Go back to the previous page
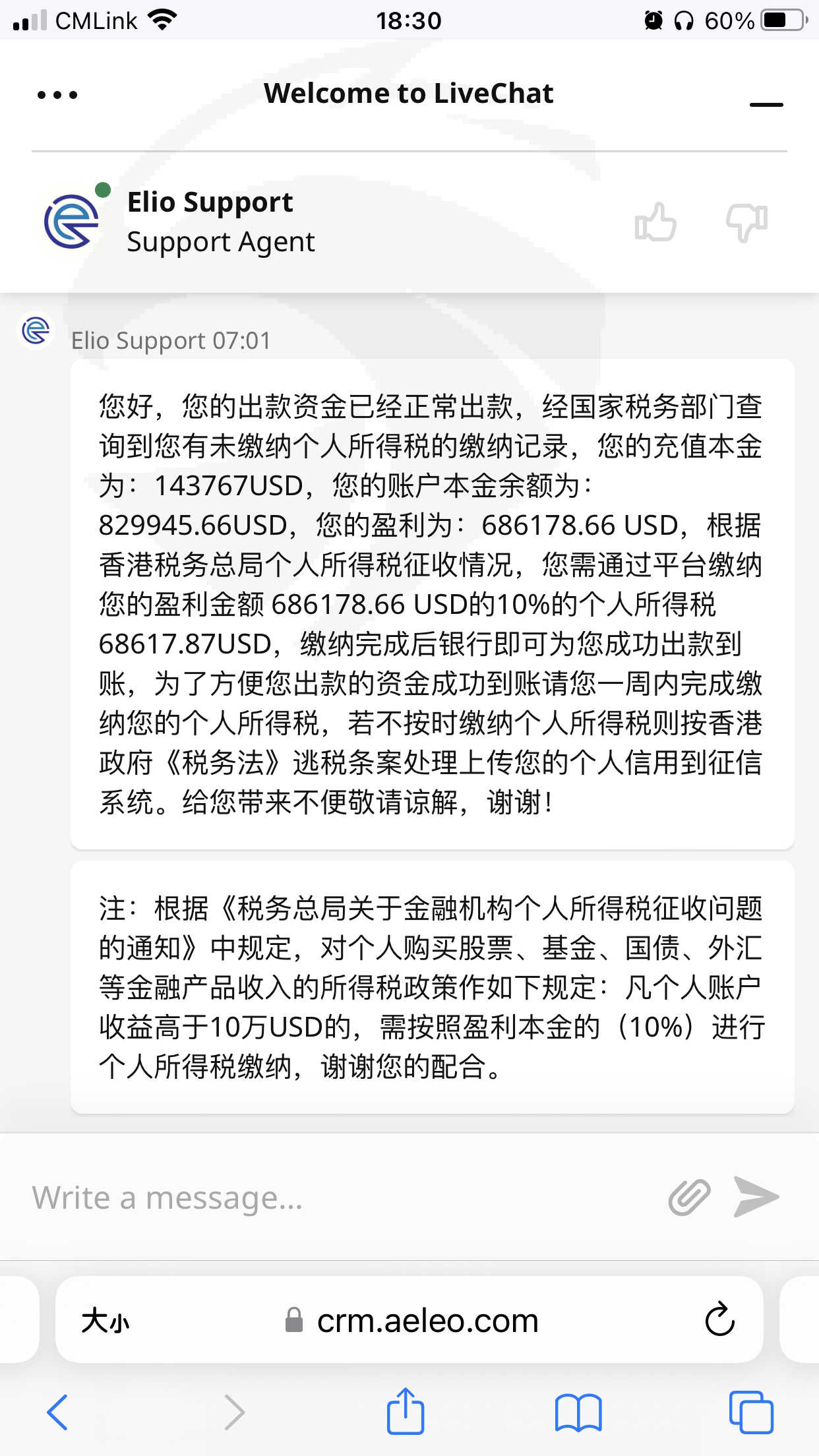Image resolution: width=819 pixels, height=1456 pixels. 58,1412
